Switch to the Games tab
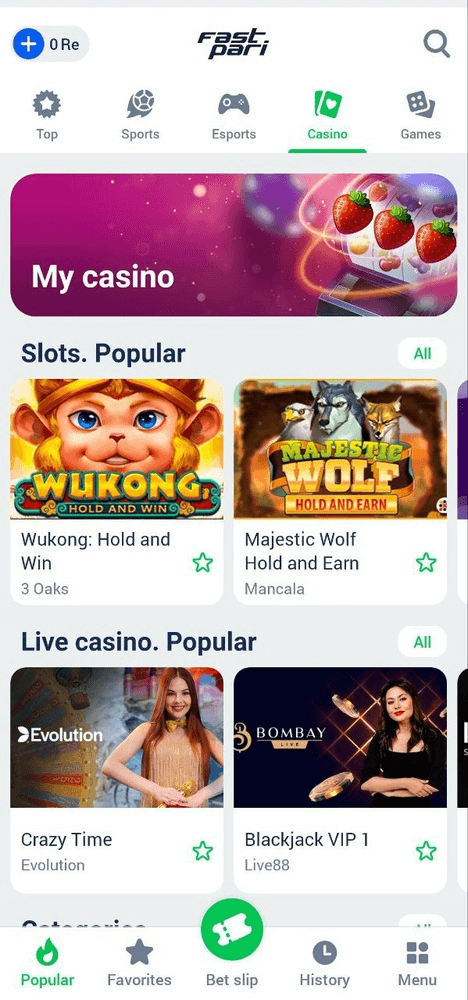Screen dimensions: 468x1000 [421, 115]
